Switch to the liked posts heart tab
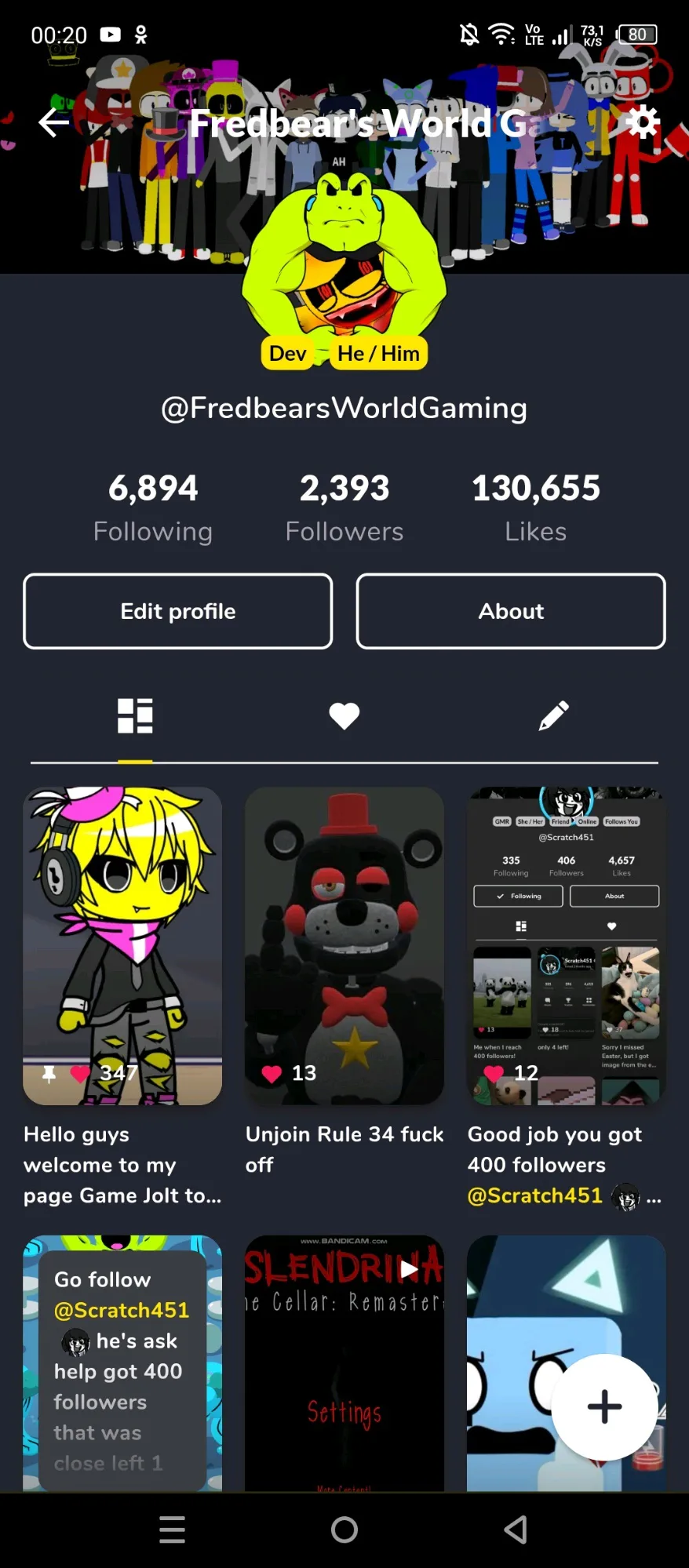This screenshot has height=1568, width=689. pyautogui.click(x=344, y=715)
